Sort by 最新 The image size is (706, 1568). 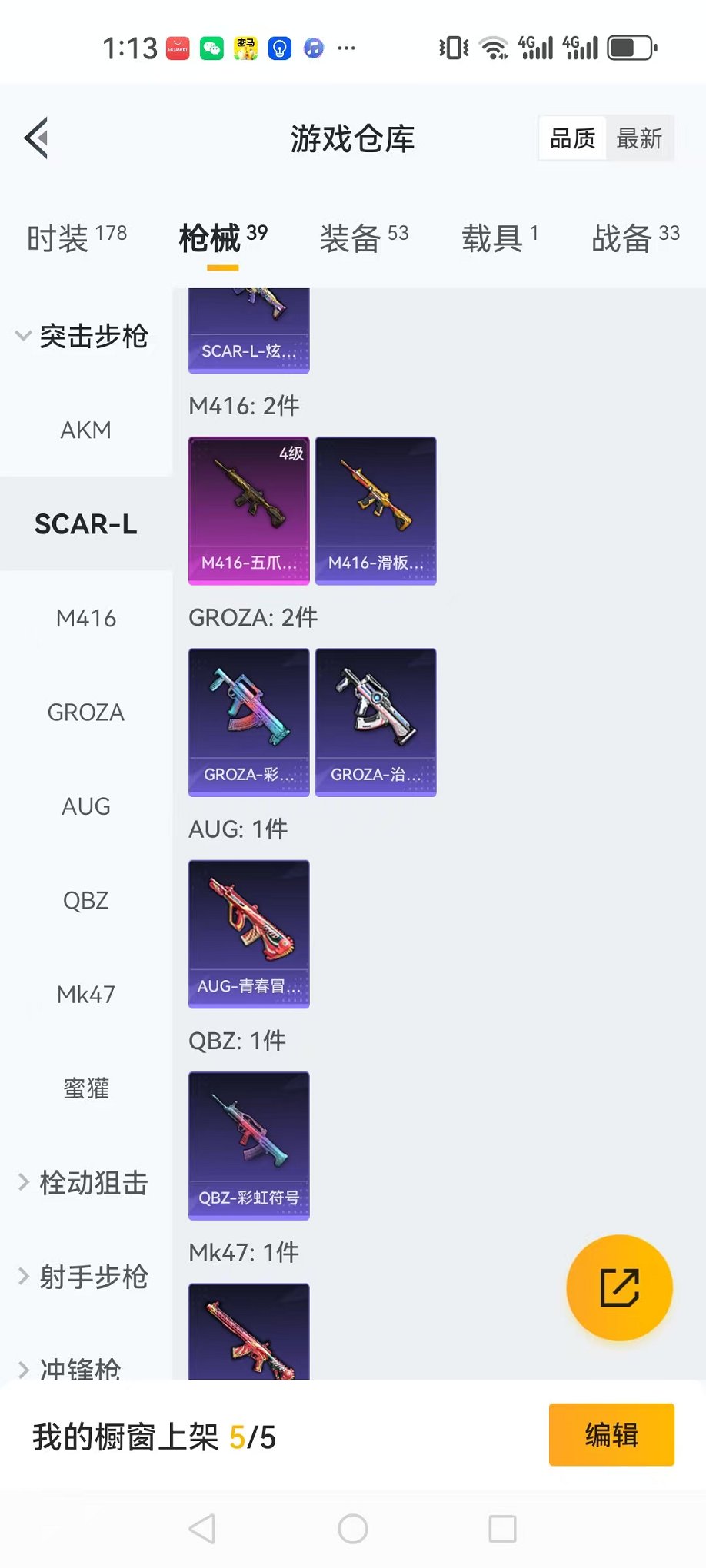pos(639,139)
